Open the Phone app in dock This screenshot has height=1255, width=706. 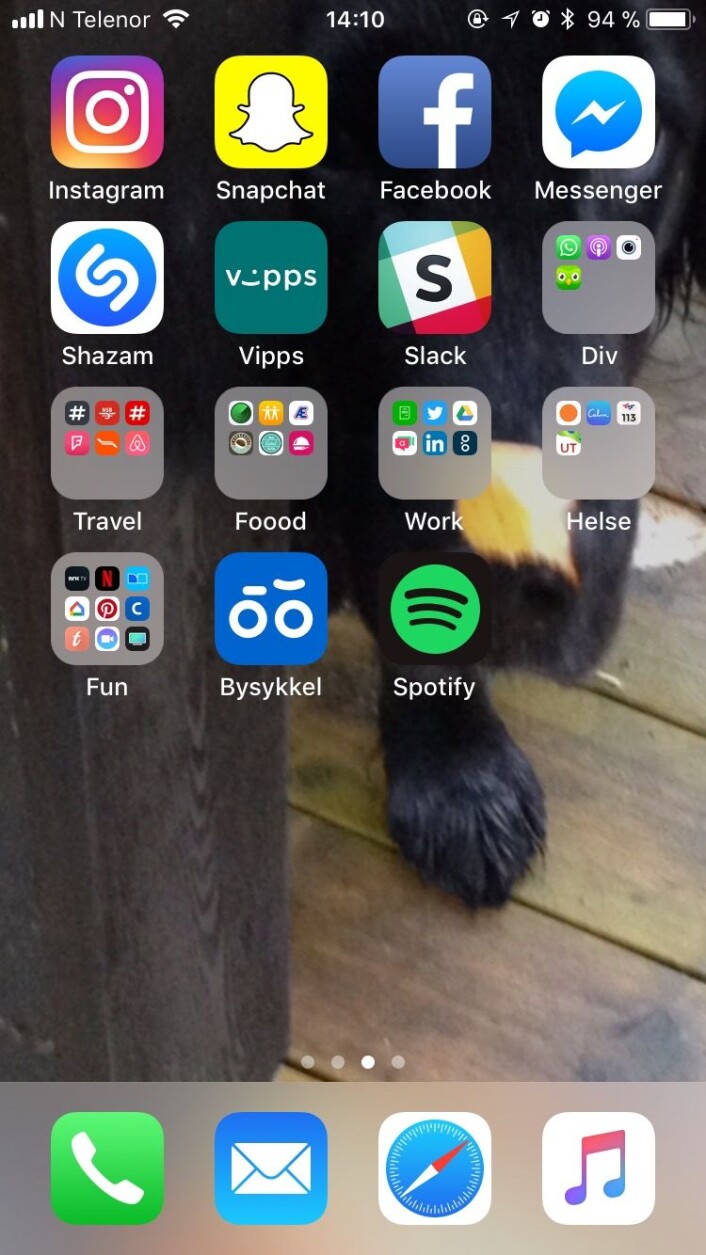click(x=107, y=1168)
